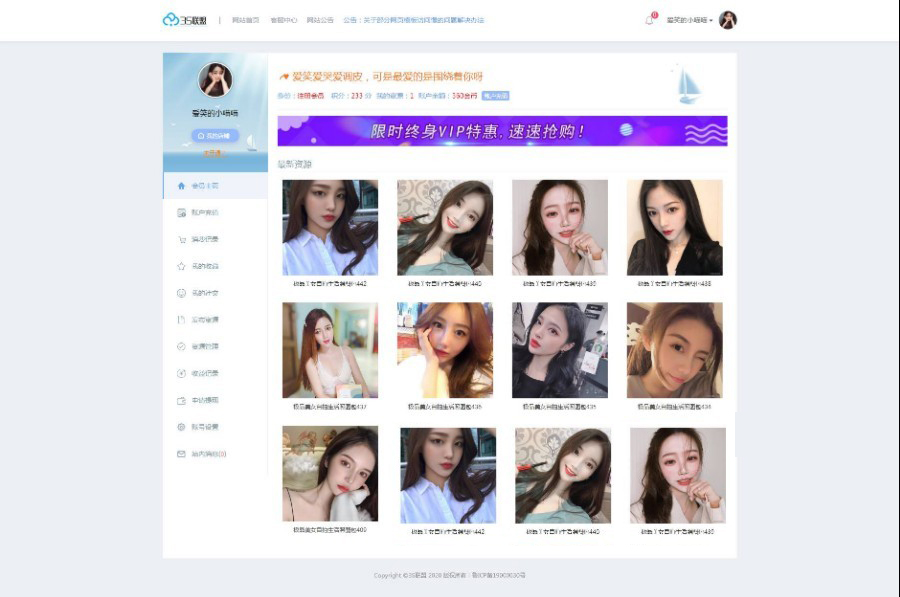900x597 pixels.
Task: Open the resource tile ending in 400
Action: 330,474
